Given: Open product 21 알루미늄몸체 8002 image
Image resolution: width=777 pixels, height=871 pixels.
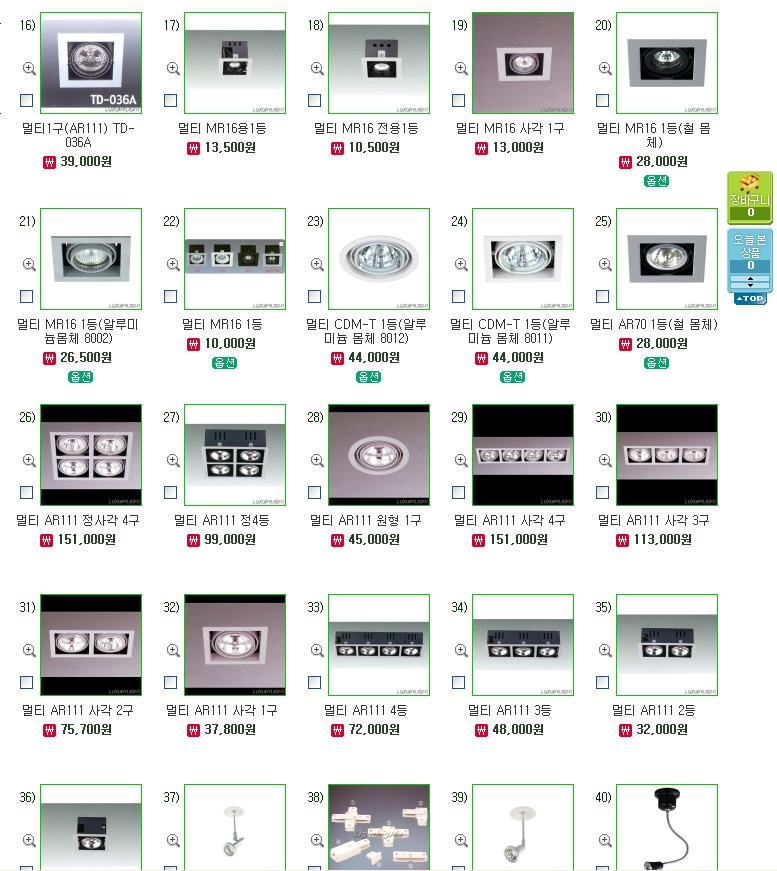Looking at the screenshot, I should coord(91,259).
